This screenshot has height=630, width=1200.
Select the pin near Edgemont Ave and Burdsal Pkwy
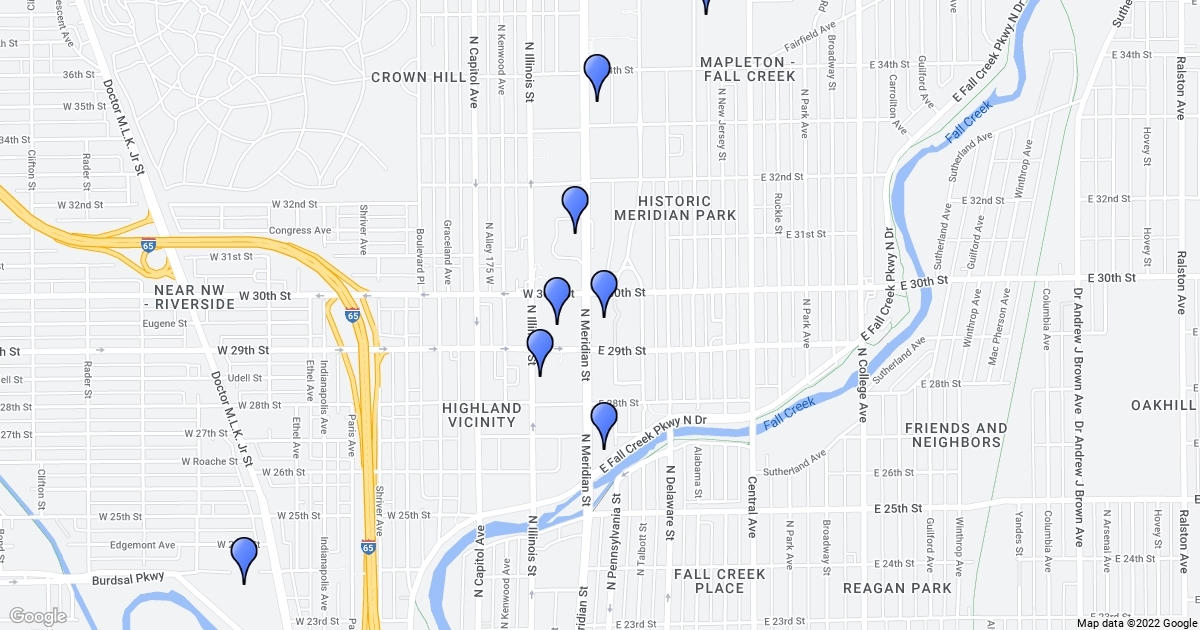click(x=244, y=555)
